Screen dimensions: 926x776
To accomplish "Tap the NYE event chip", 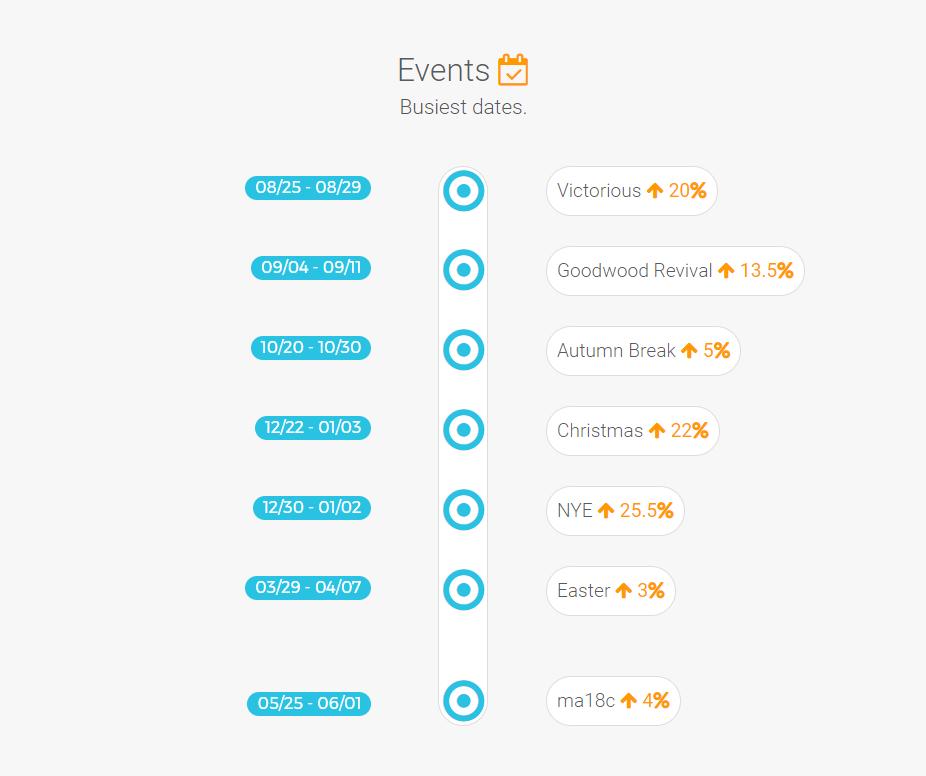I will click(615, 511).
